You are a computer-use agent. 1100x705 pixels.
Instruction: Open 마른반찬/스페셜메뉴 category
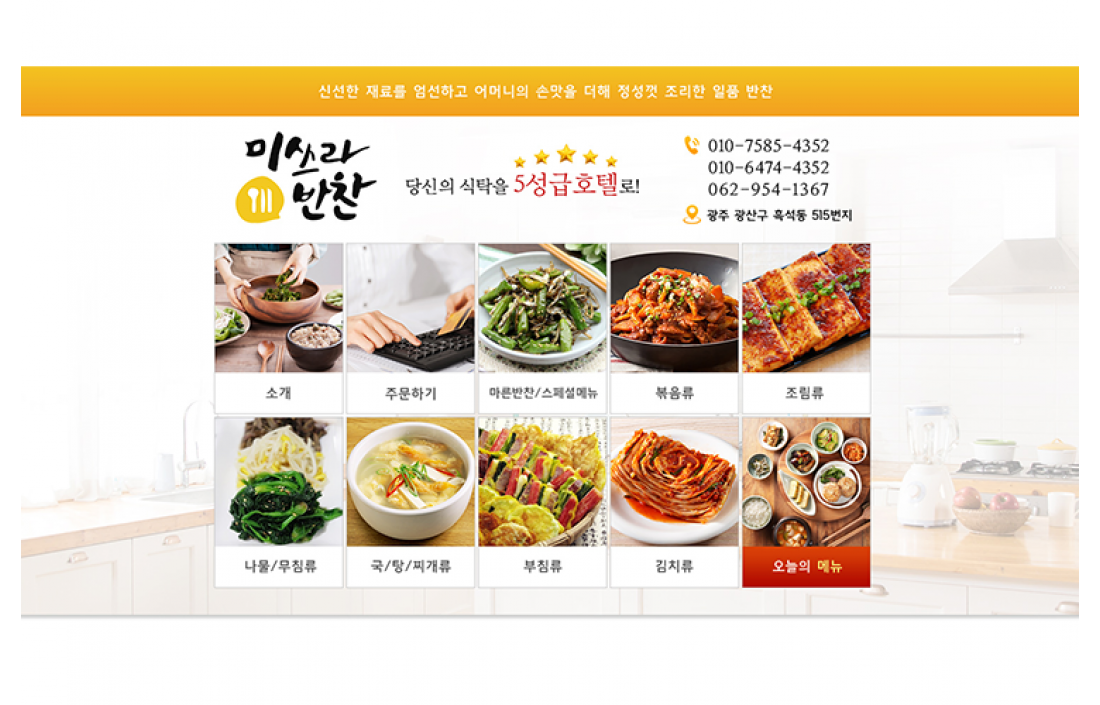click(x=542, y=328)
